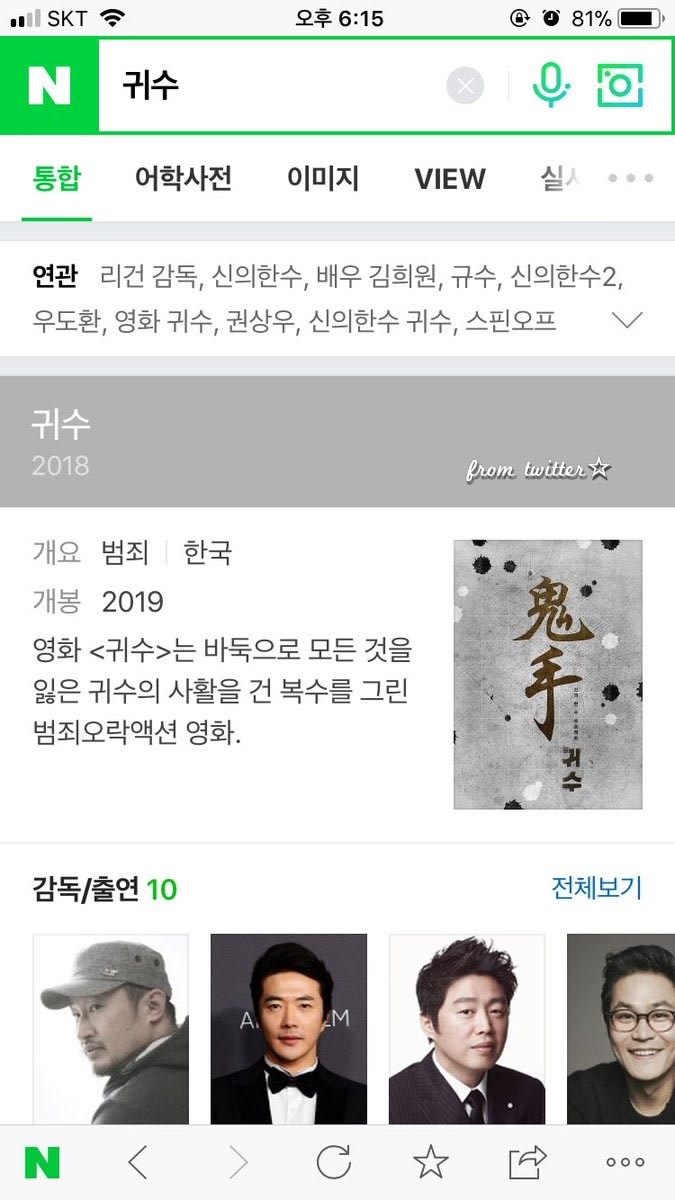Open 전체보기 for director and cast

[x=596, y=887]
